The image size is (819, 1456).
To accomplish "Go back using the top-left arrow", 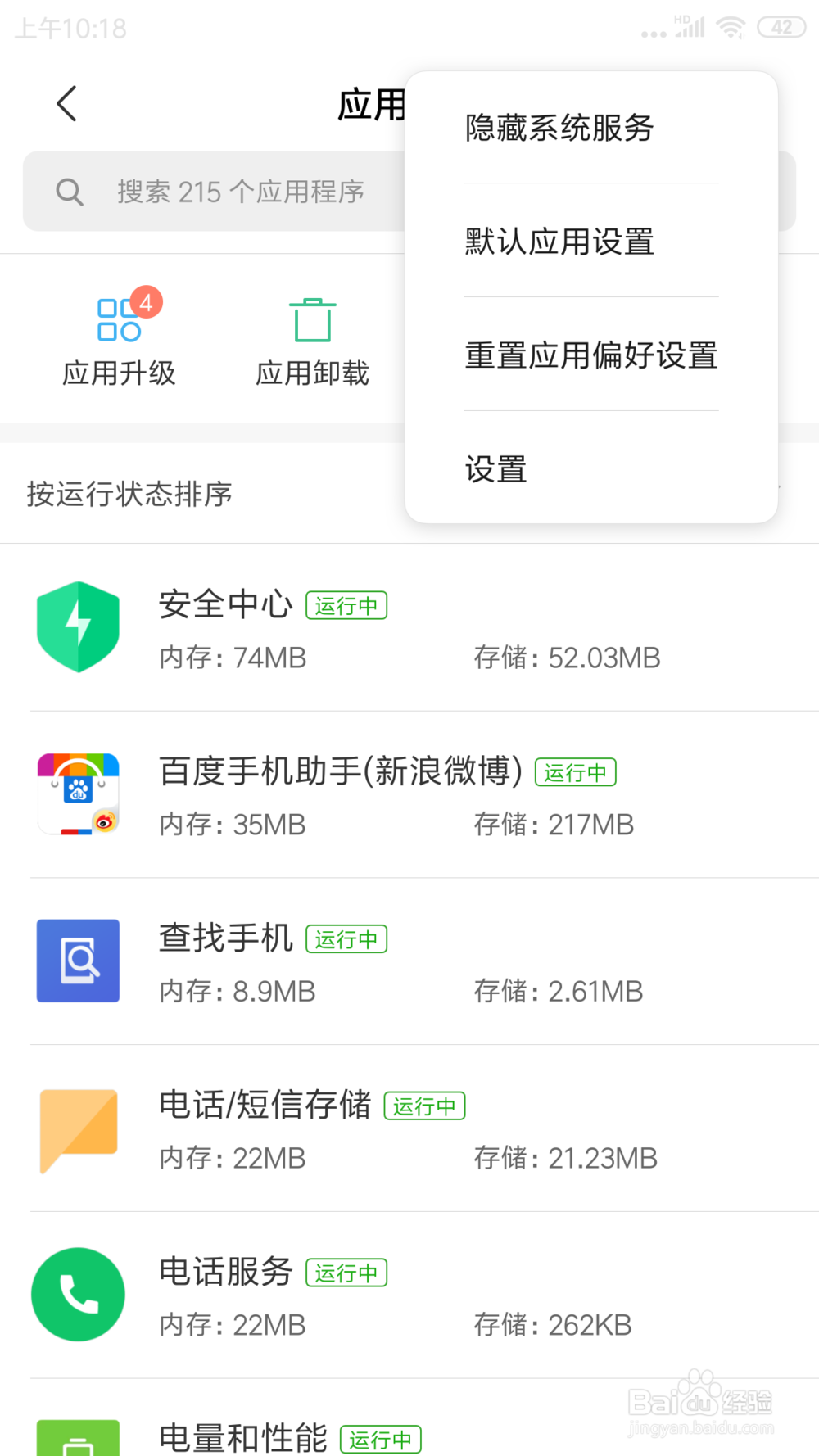I will point(67,104).
